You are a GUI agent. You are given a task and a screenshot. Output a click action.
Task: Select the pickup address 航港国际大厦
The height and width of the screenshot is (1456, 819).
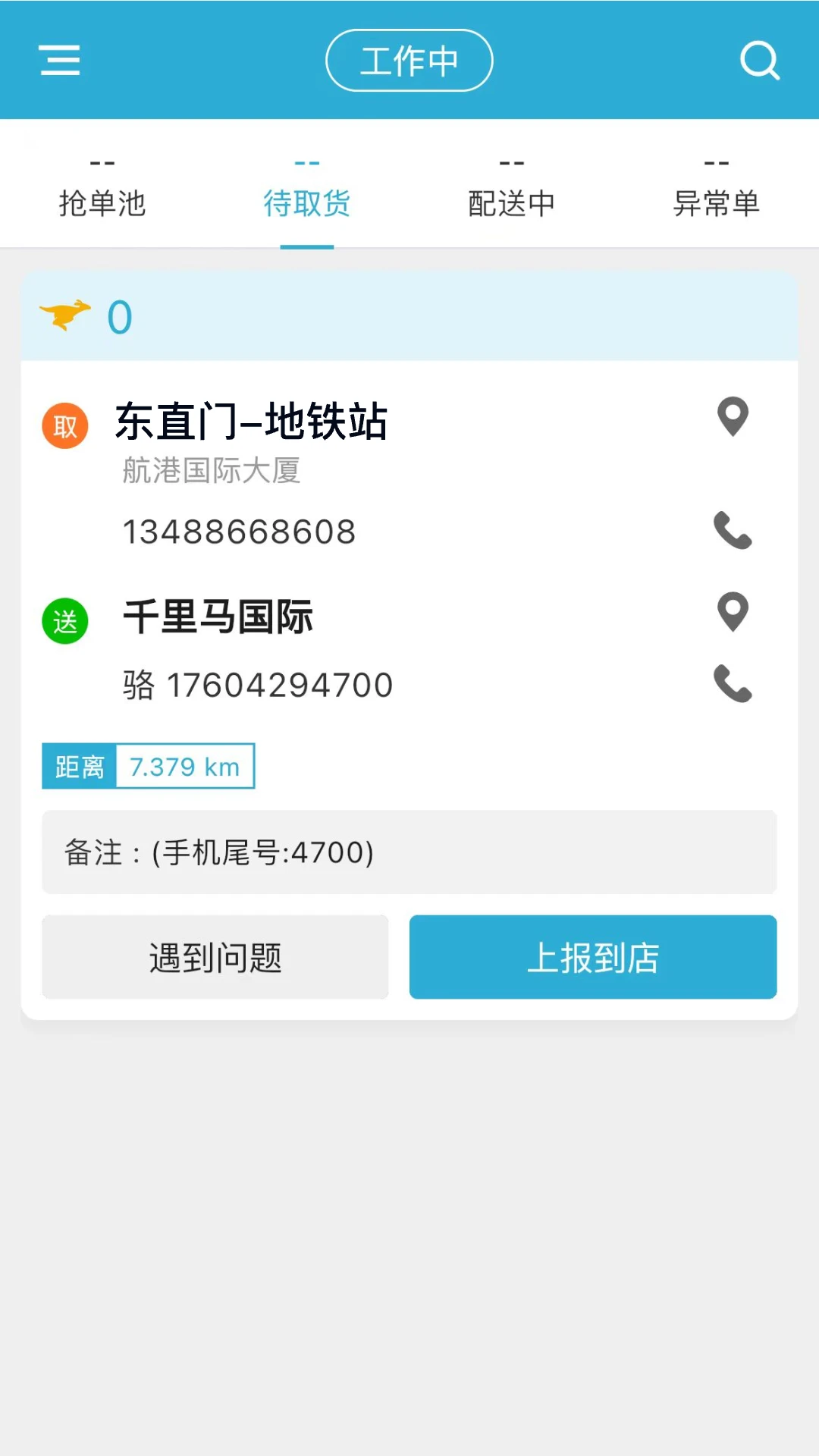[x=210, y=471]
